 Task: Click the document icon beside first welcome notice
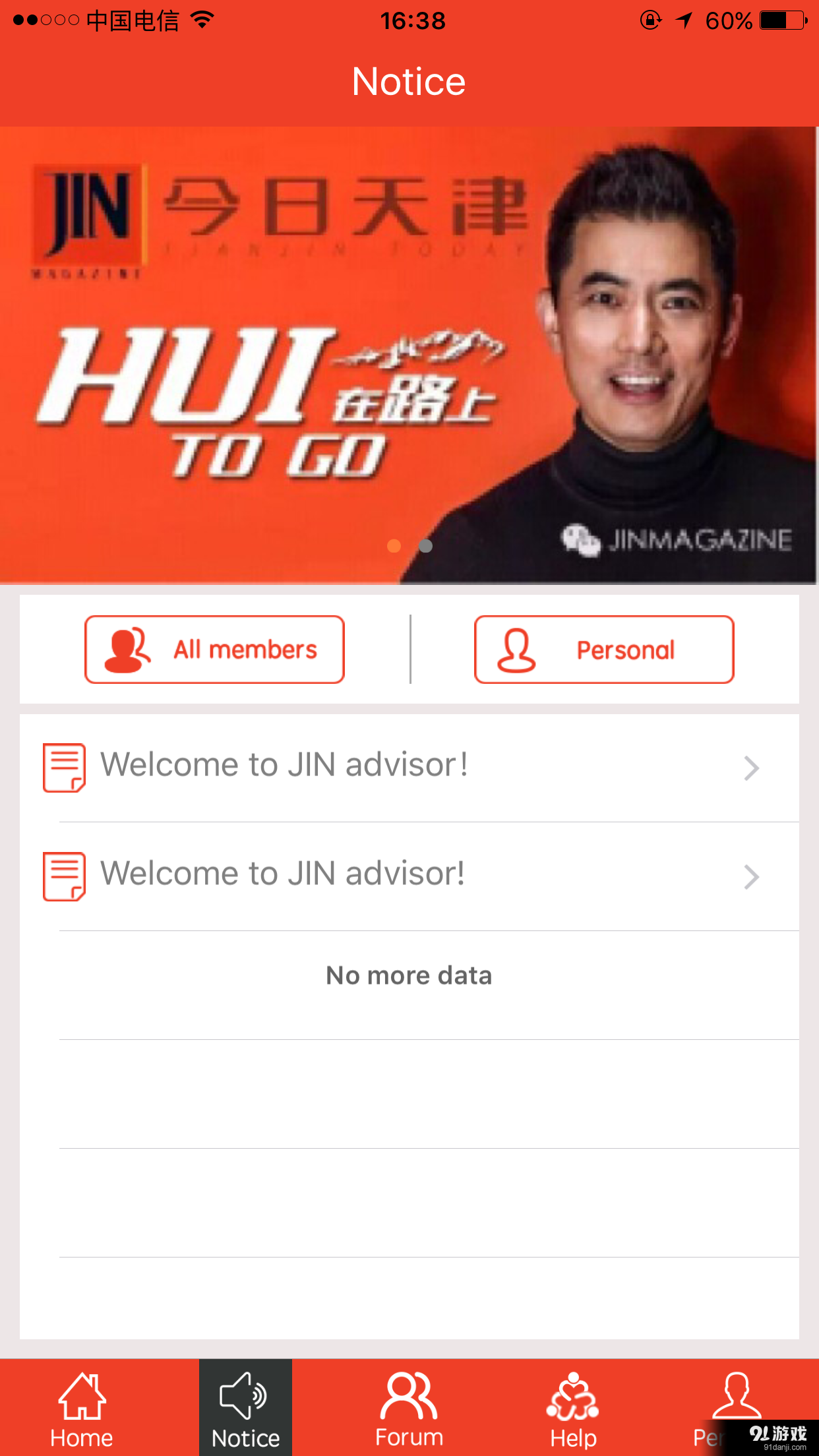pos(64,767)
